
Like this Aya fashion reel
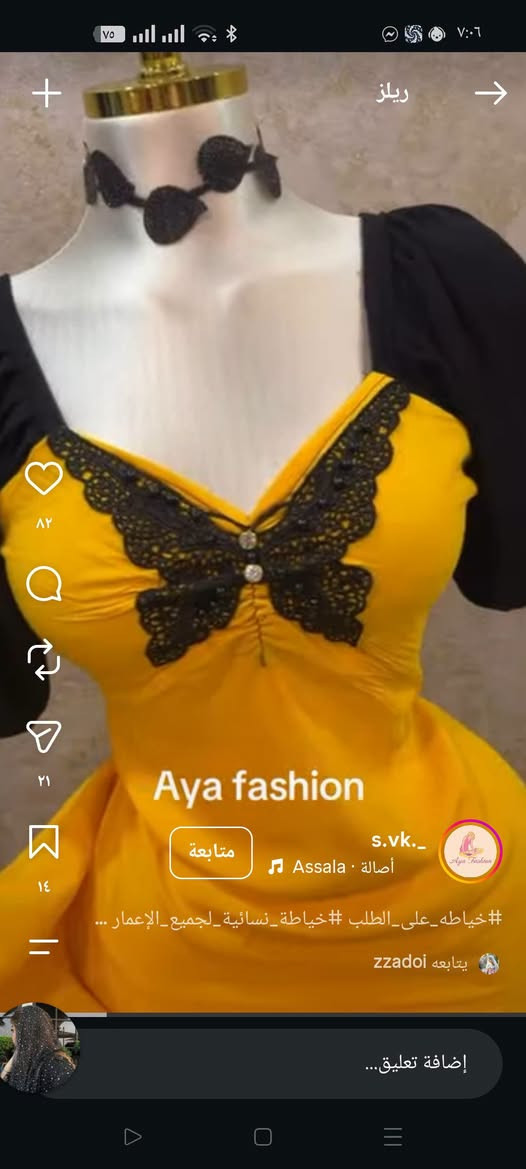[44, 478]
